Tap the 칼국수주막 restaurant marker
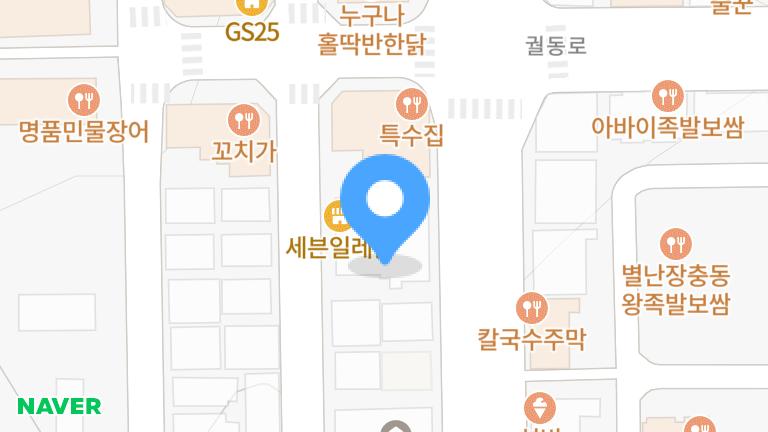 (x=530, y=308)
